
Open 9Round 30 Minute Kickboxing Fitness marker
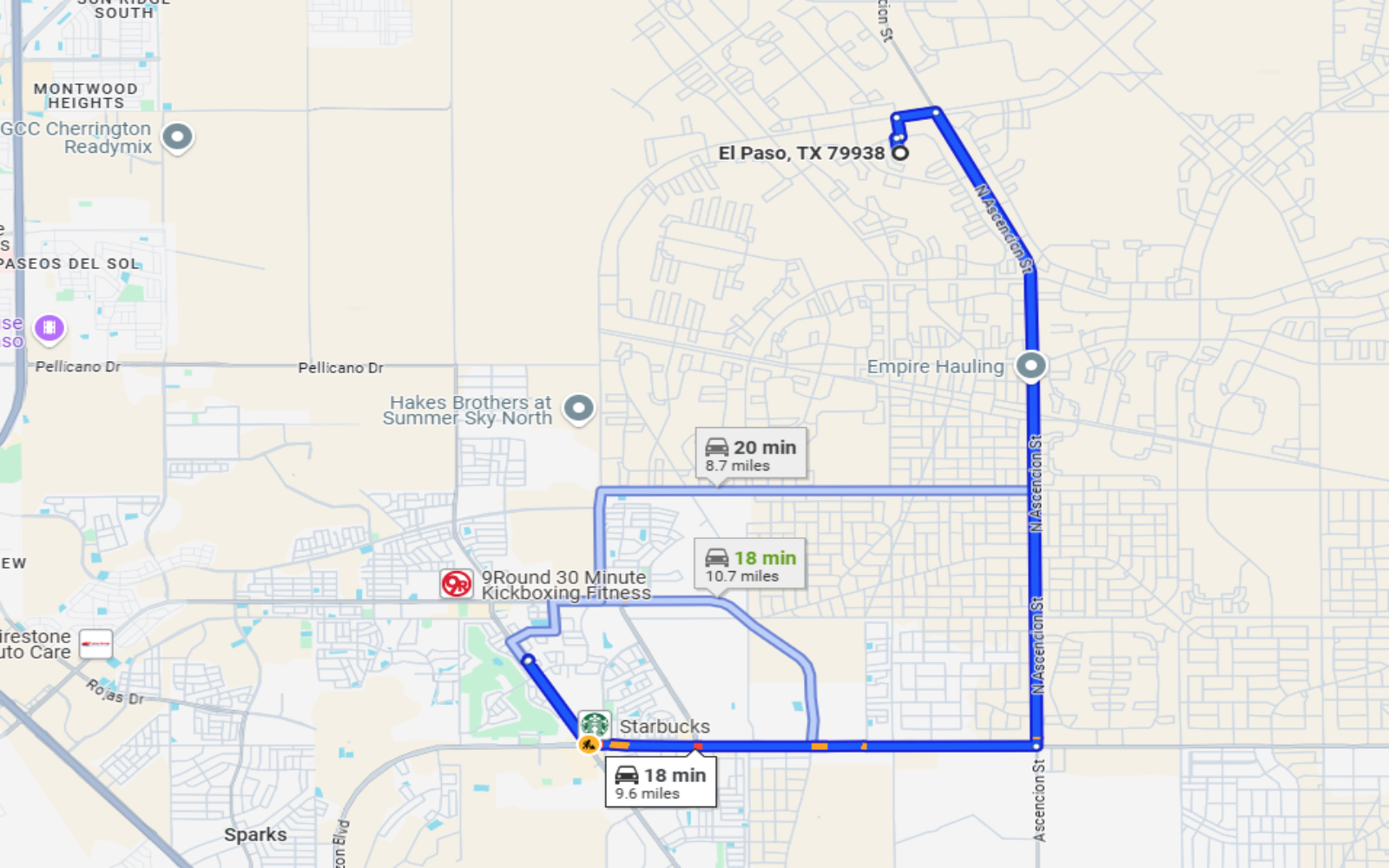(x=457, y=584)
